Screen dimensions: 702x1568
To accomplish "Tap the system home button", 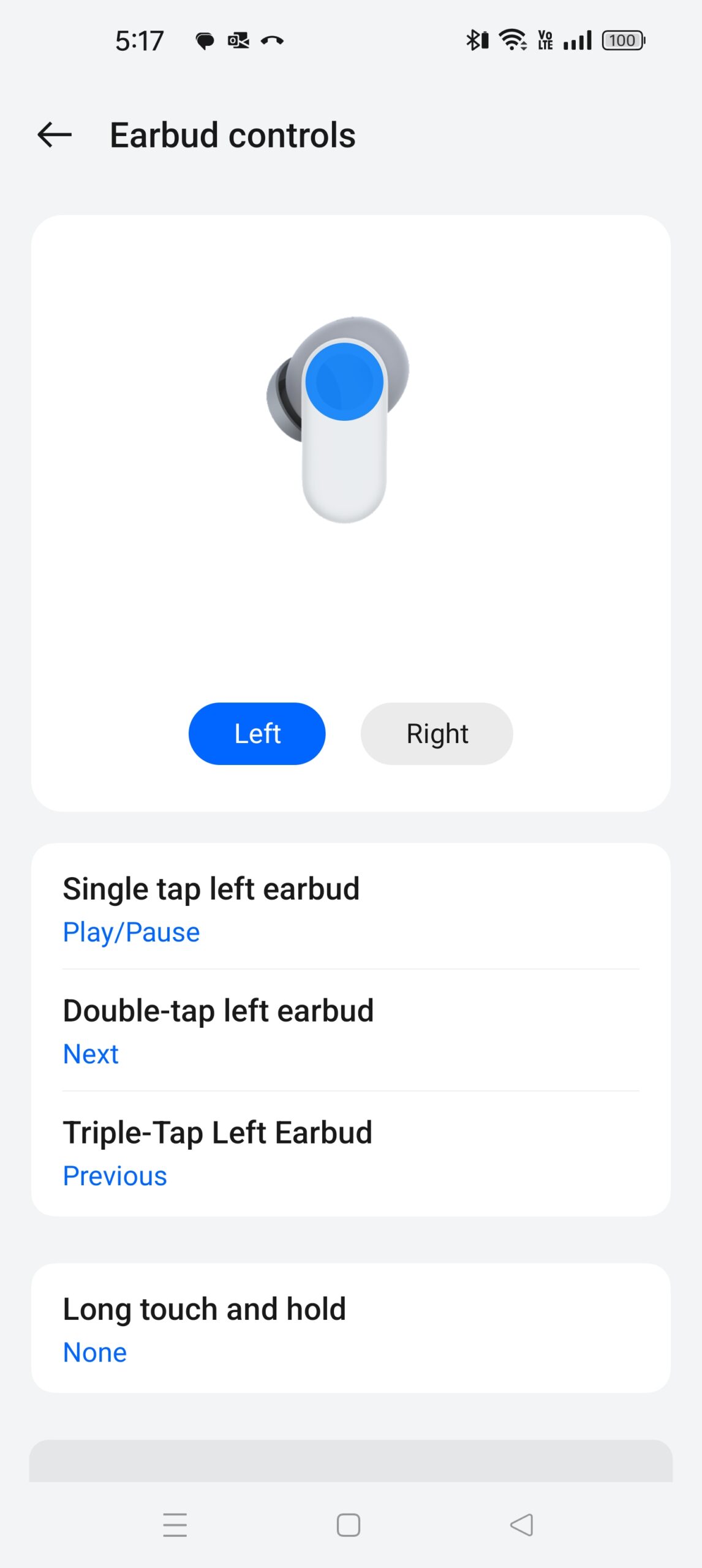I will coord(349,1525).
